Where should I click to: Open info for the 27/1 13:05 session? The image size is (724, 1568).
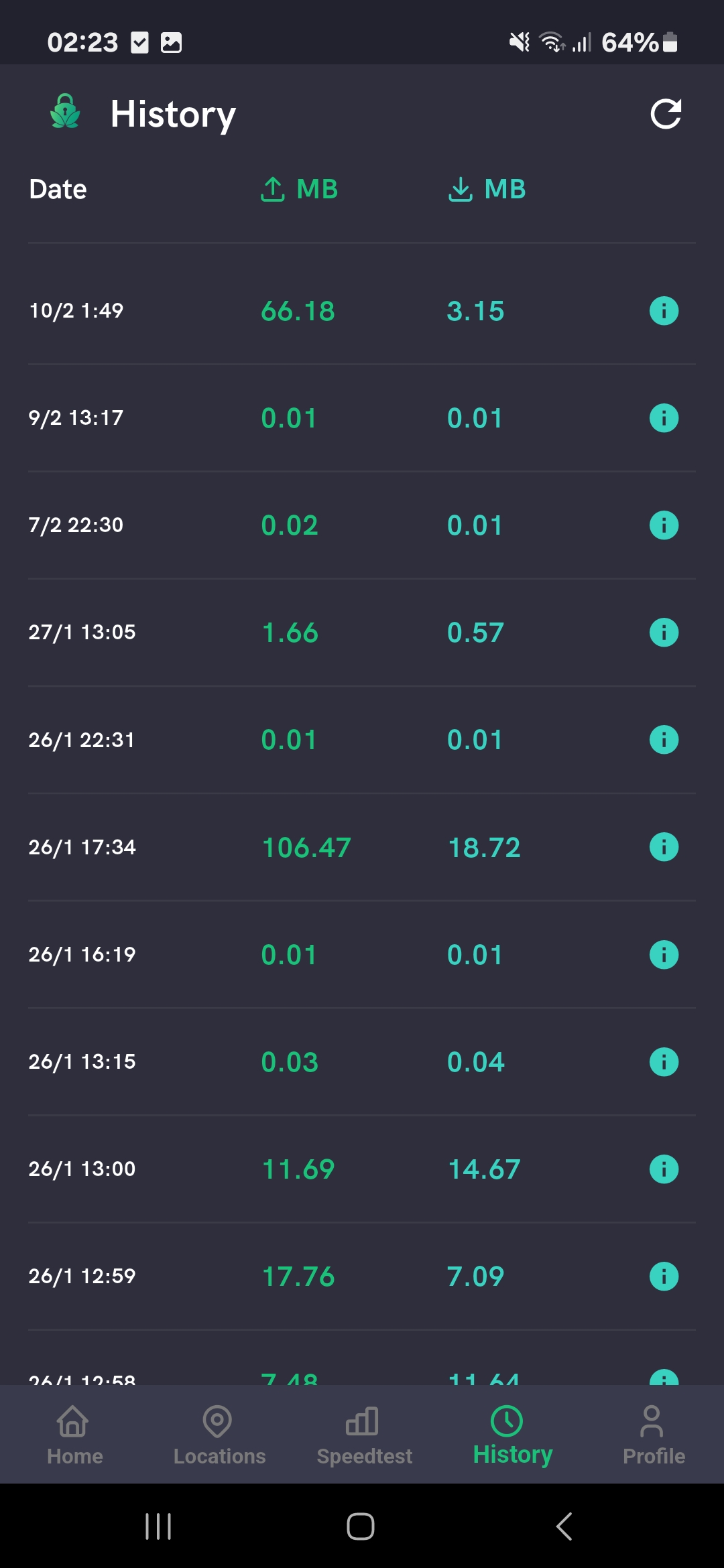[x=664, y=632]
